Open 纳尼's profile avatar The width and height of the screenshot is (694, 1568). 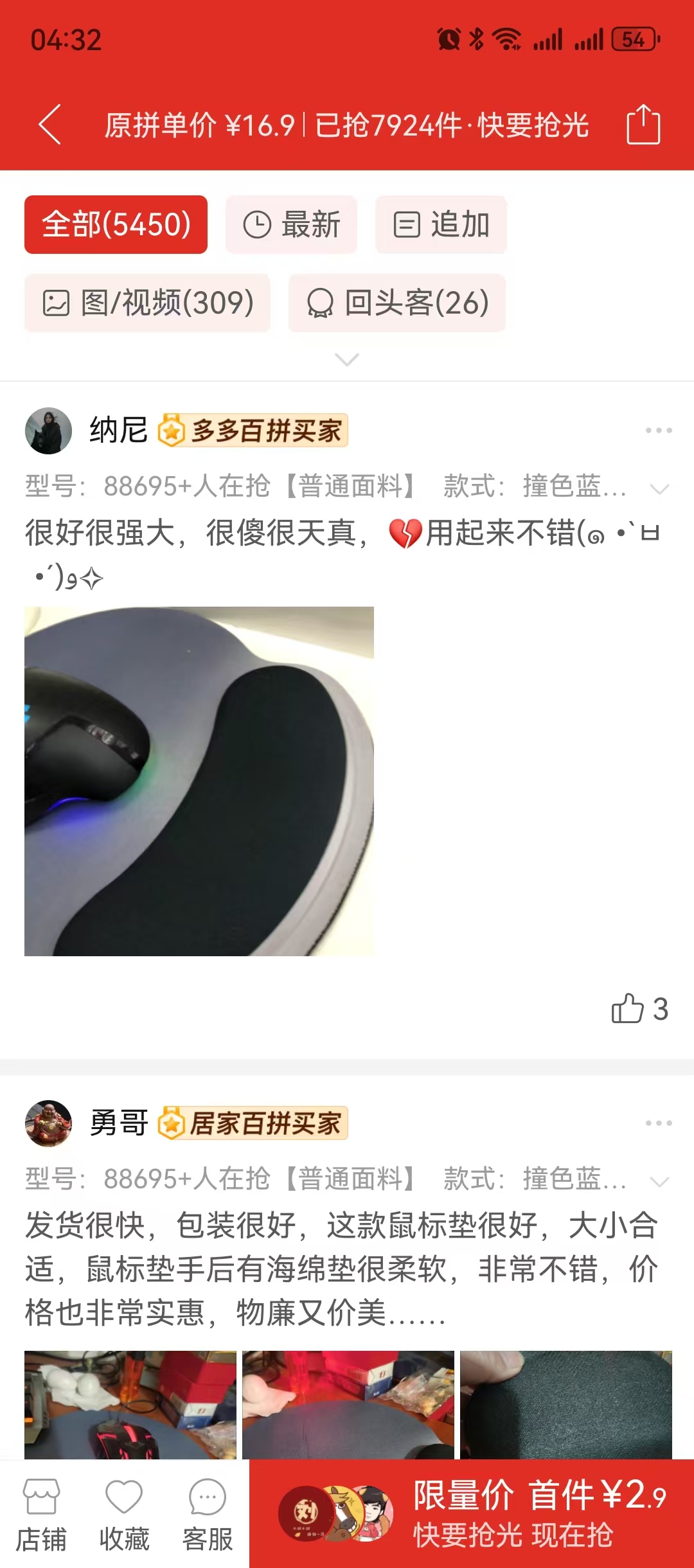pyautogui.click(x=48, y=431)
